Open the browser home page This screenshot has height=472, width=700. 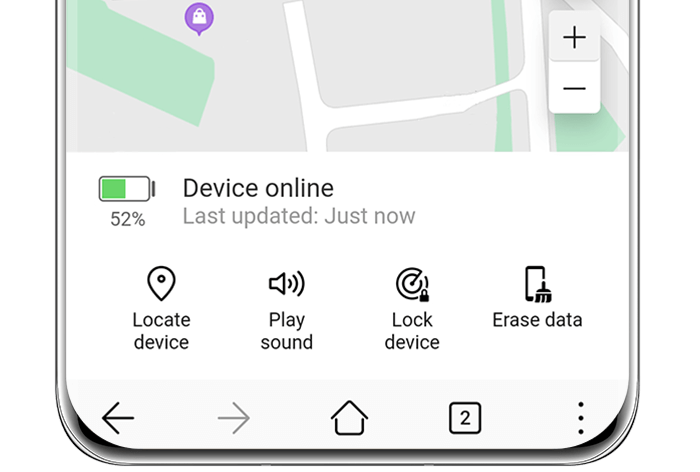349,418
